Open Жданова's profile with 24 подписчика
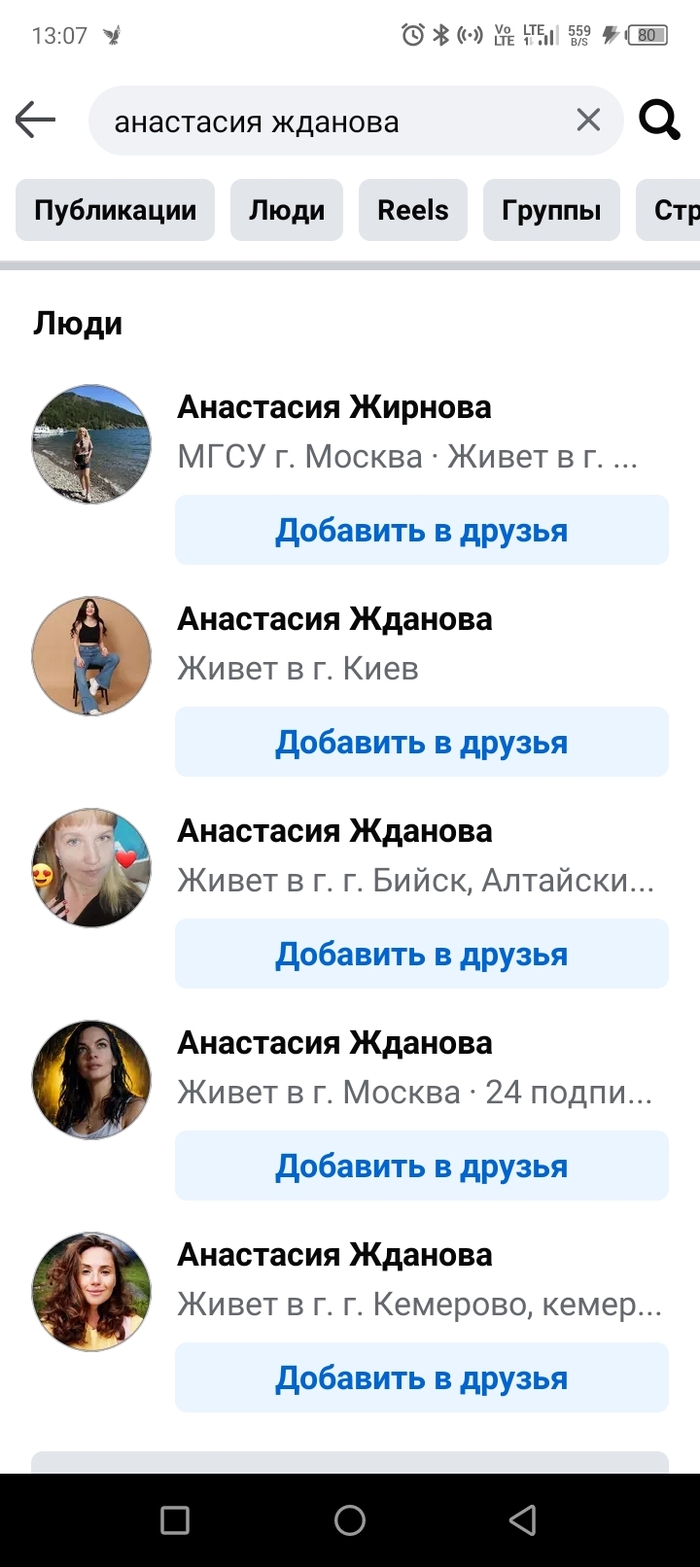The image size is (700, 1567). (334, 1043)
